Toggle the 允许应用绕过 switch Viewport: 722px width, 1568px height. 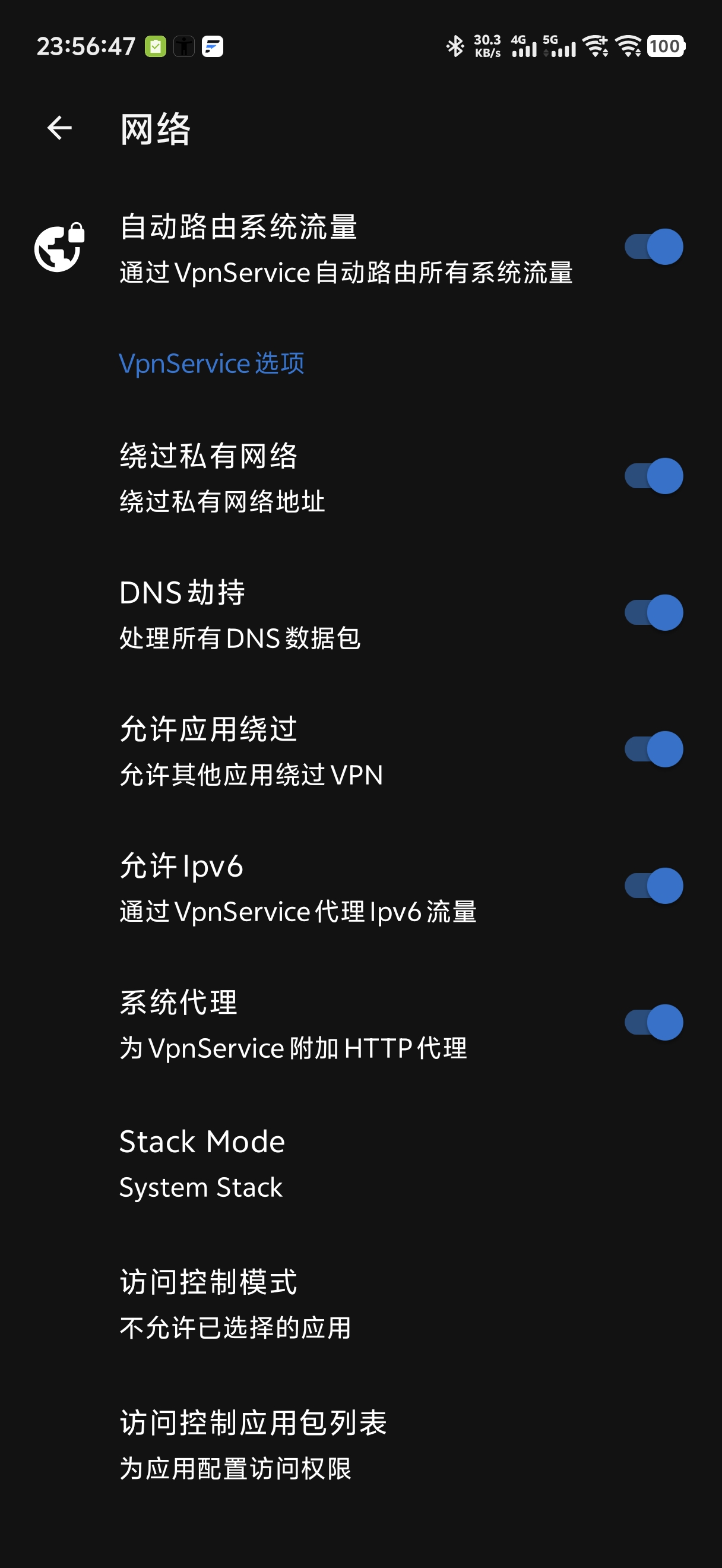pos(654,750)
